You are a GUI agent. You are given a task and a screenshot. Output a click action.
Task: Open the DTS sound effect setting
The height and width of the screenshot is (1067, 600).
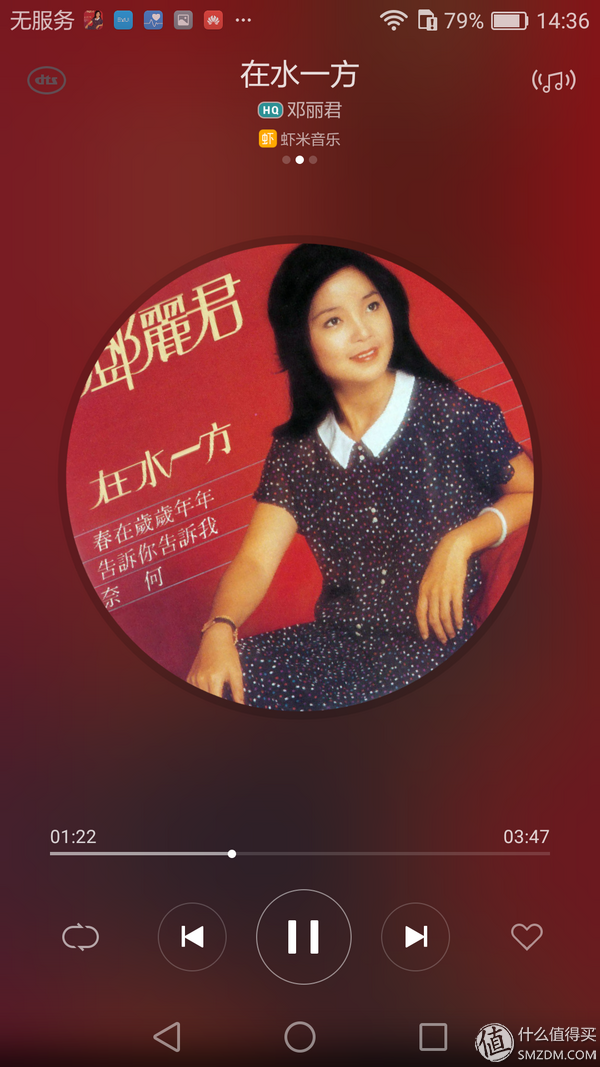[46, 80]
